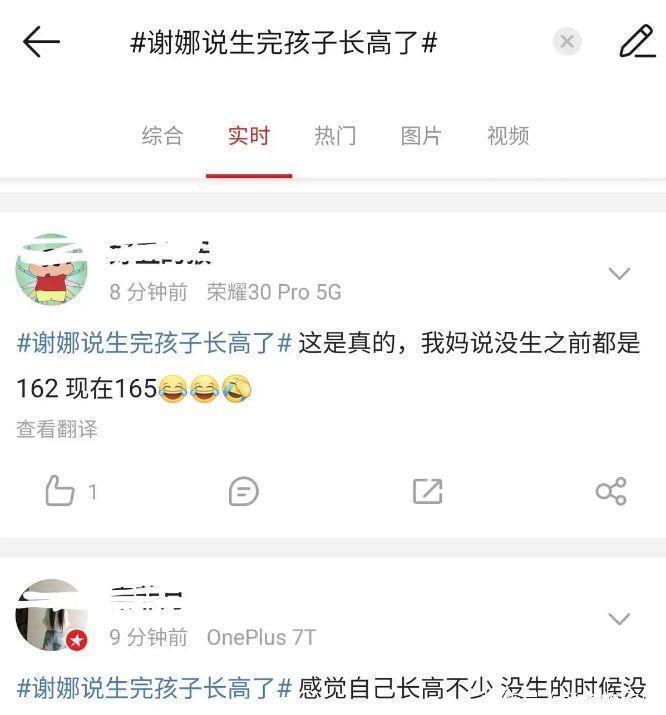Screen dimensions: 666x715
Task: Share the post about 162 现在165
Action: 610,491
